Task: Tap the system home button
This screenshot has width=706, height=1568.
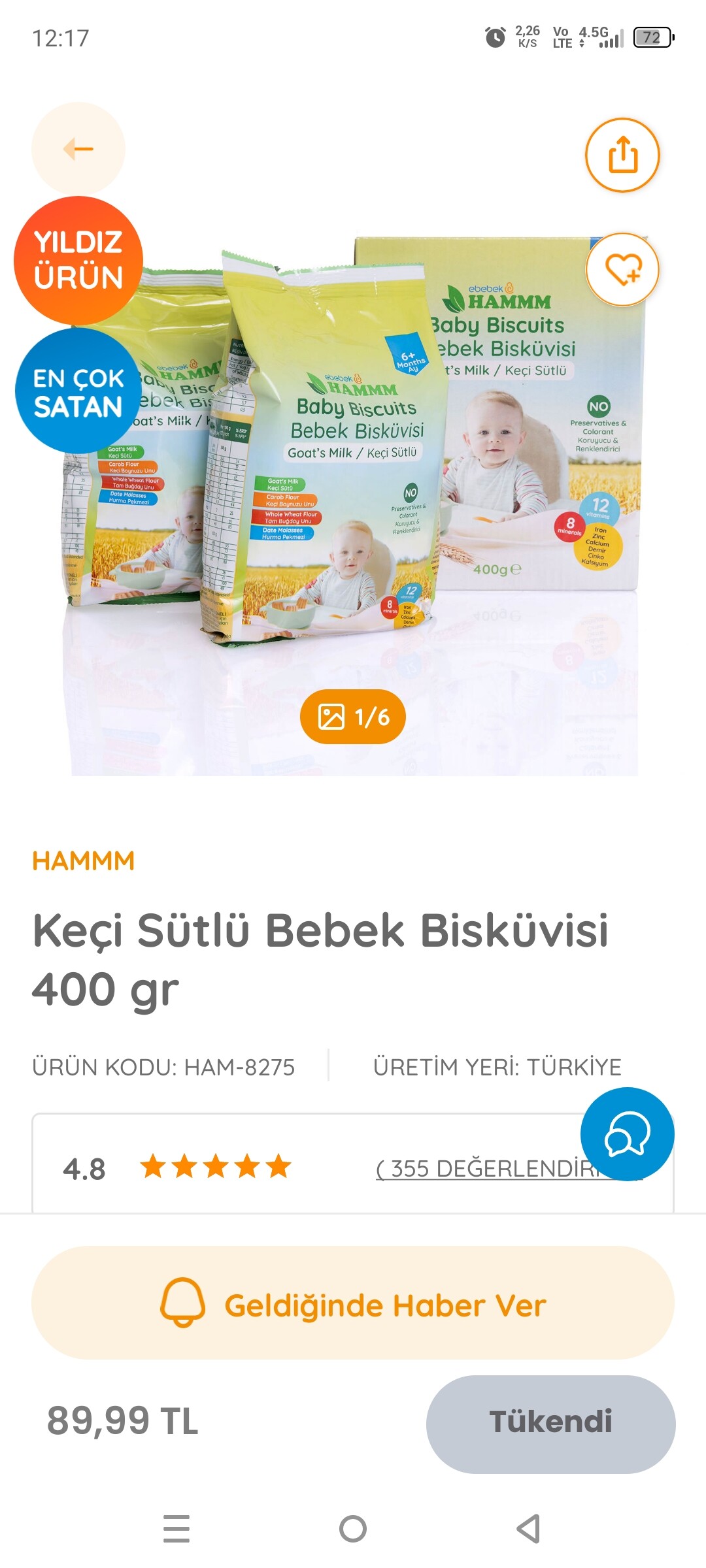Action: pos(353,1529)
